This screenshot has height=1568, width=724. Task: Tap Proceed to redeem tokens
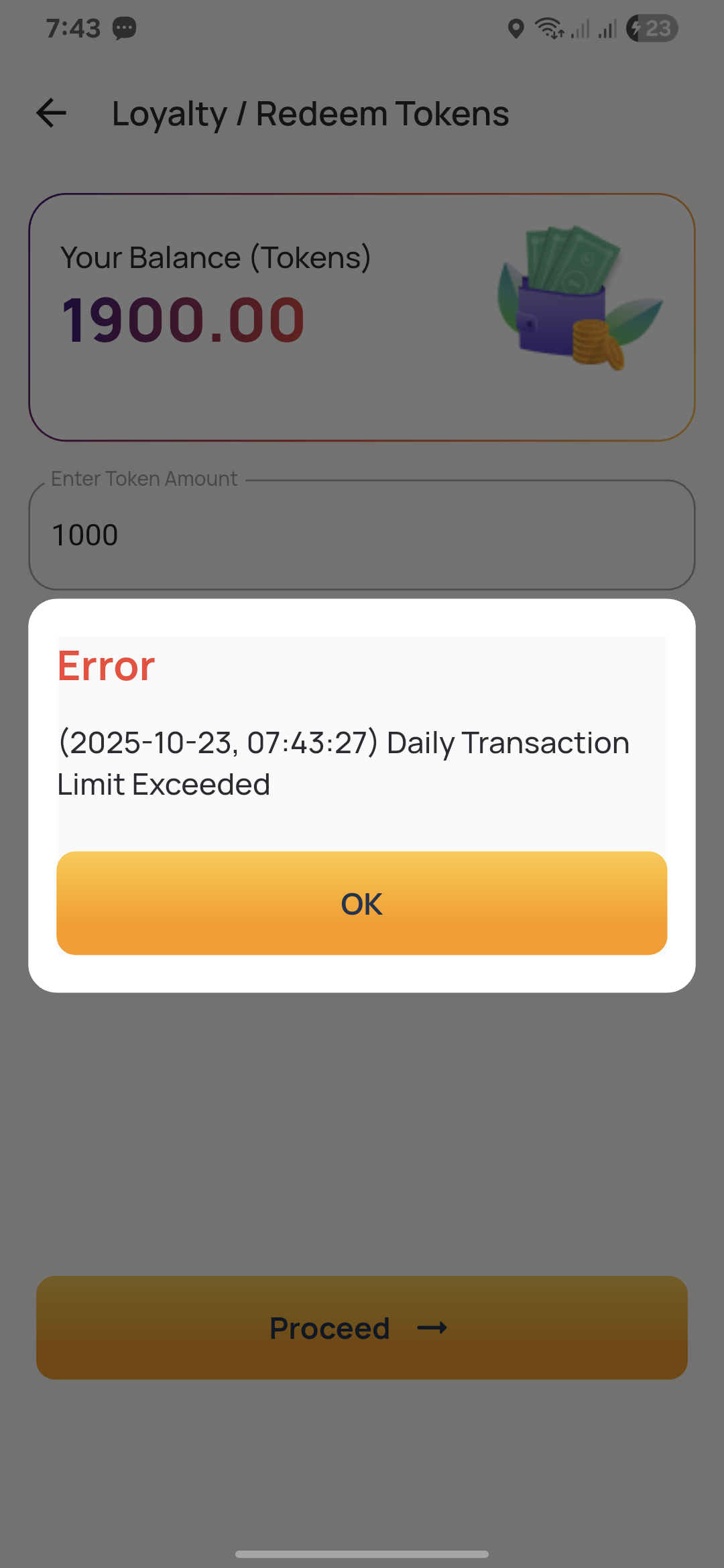click(361, 1327)
